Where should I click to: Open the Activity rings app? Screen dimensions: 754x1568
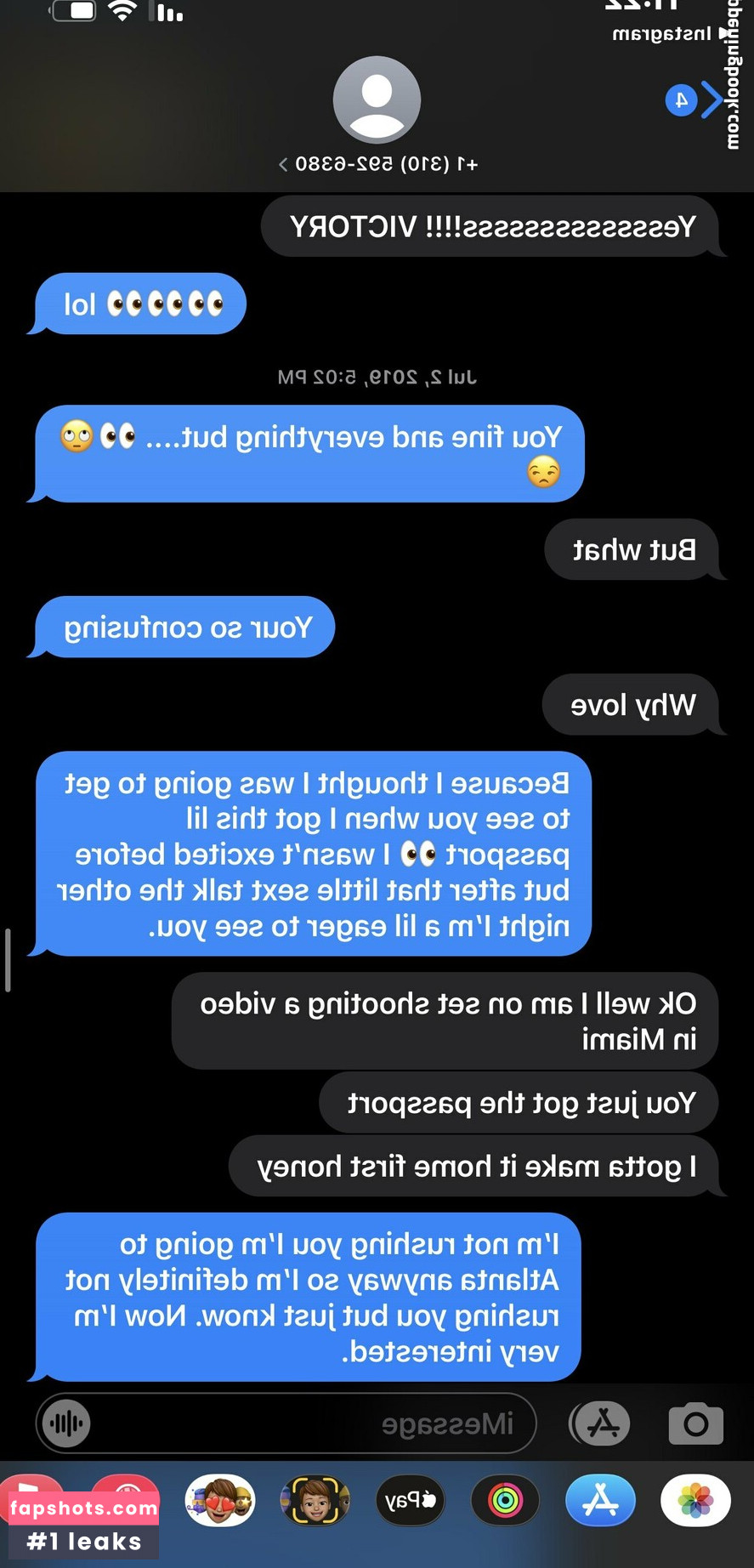pos(505,1501)
